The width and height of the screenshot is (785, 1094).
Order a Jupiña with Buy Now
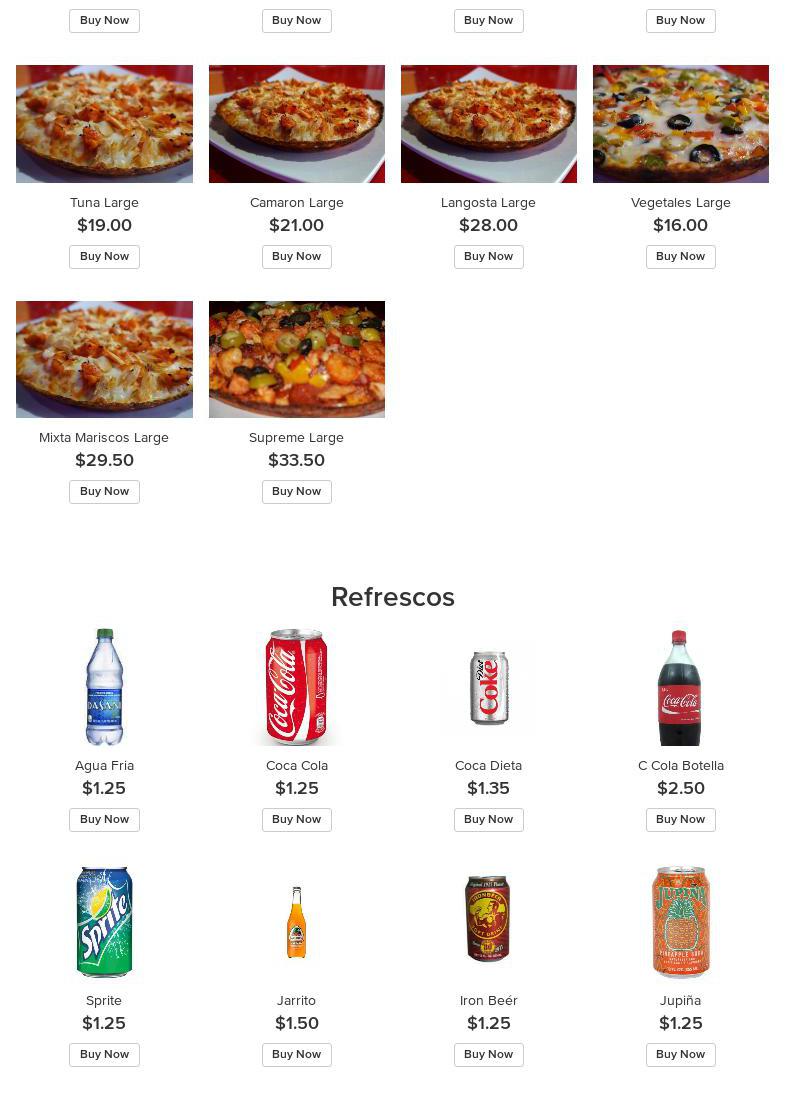(x=680, y=1055)
